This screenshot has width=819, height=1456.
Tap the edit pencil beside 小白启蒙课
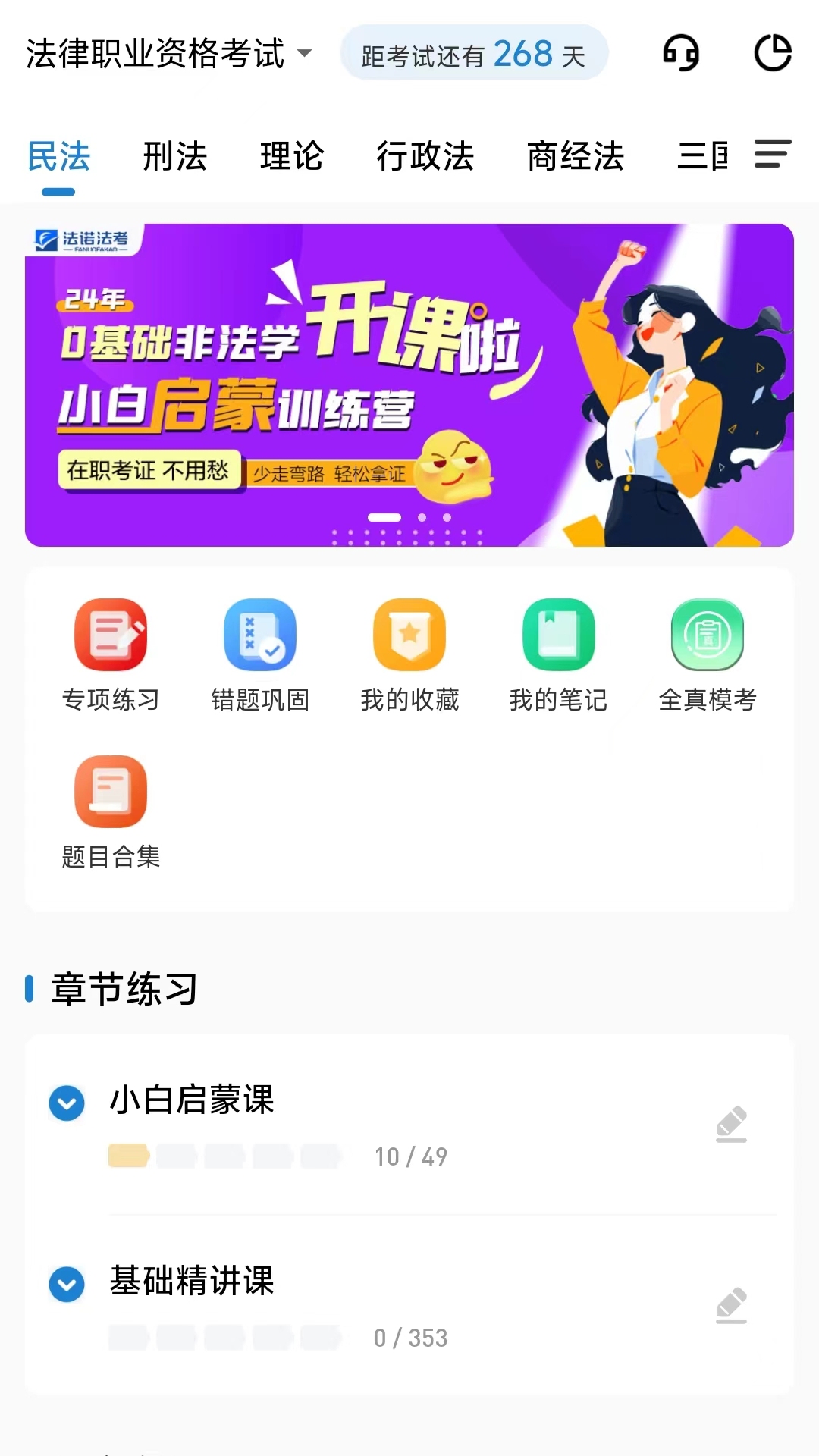(x=733, y=1125)
